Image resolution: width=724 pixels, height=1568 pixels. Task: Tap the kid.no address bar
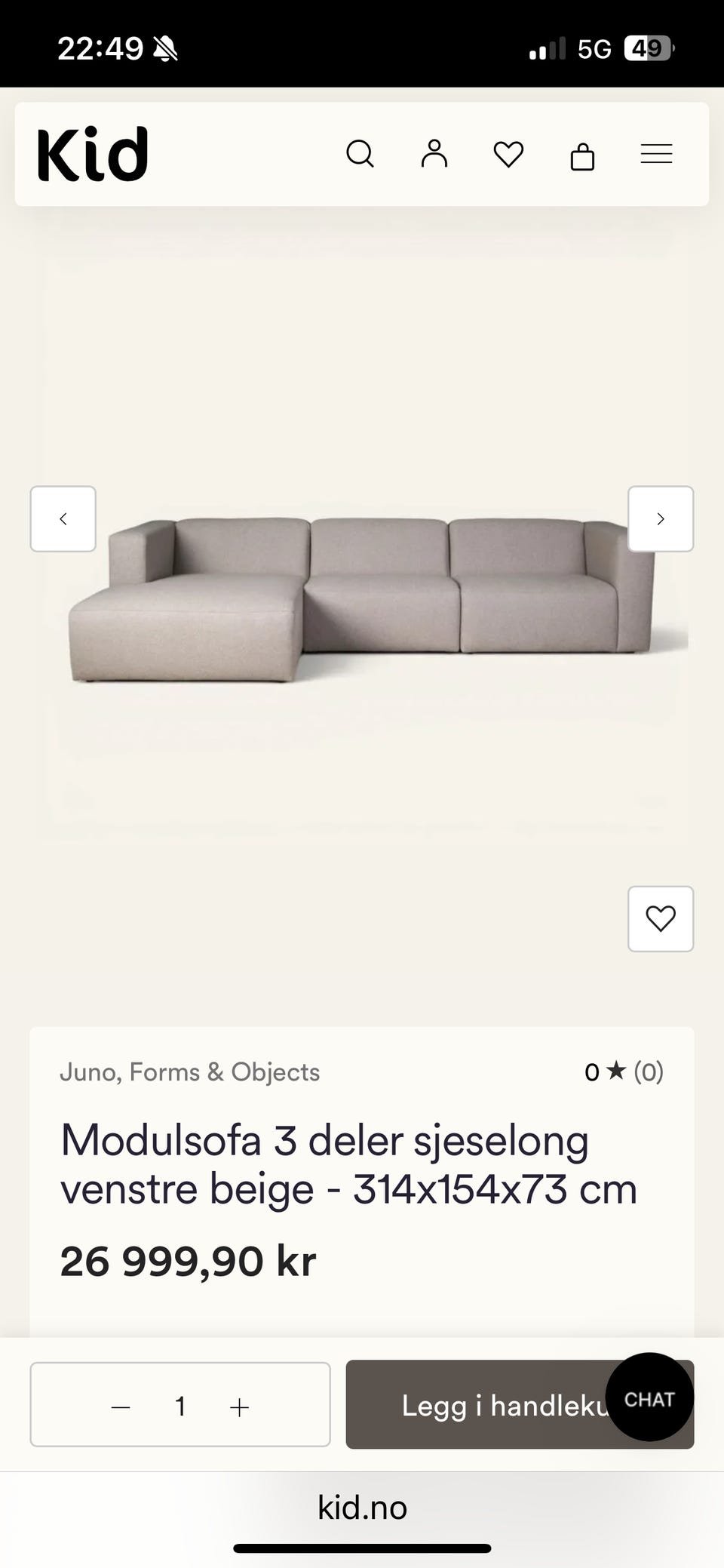(362, 1508)
